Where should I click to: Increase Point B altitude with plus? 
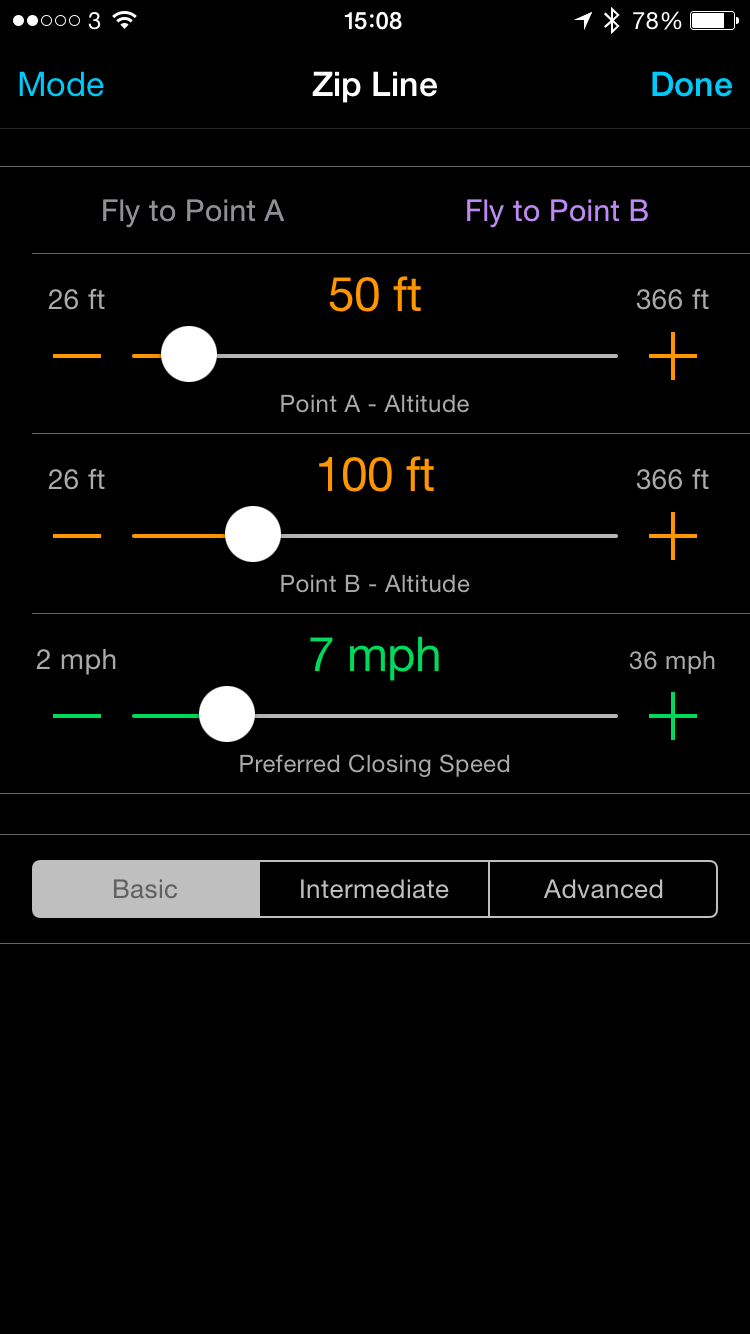tap(673, 536)
